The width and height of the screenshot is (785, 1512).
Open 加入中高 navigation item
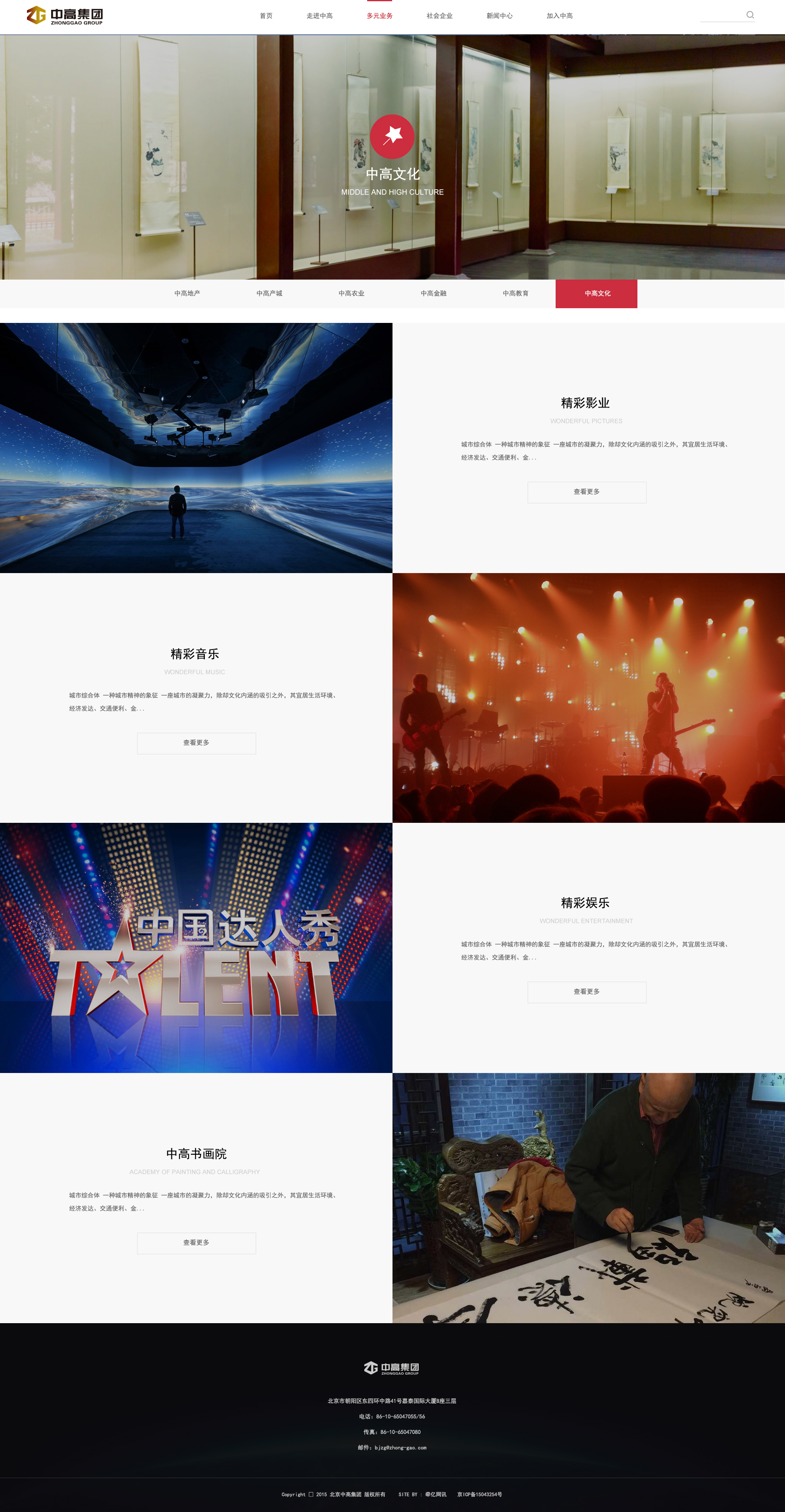click(559, 16)
